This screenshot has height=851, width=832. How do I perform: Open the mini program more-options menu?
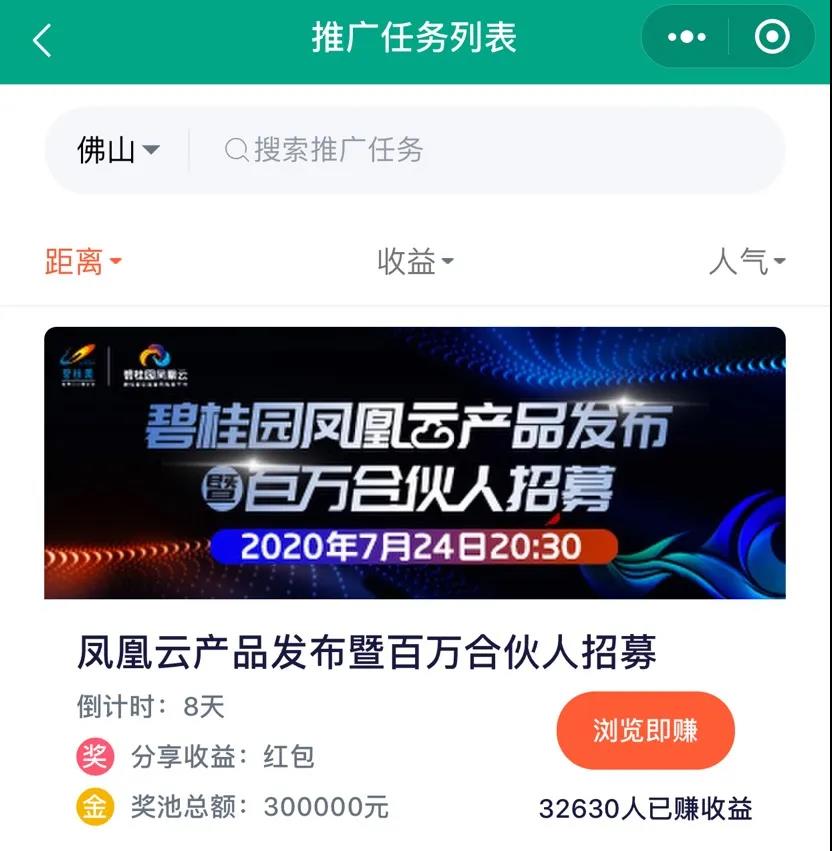pyautogui.click(x=687, y=38)
